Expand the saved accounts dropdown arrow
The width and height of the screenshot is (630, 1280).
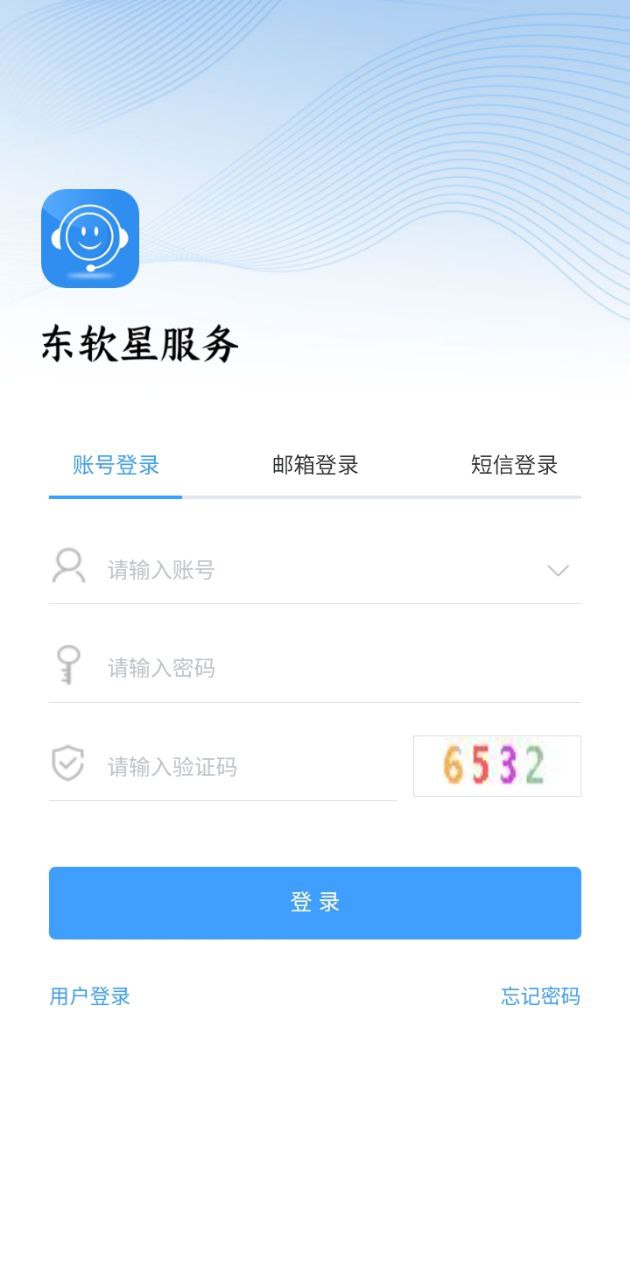tap(558, 571)
